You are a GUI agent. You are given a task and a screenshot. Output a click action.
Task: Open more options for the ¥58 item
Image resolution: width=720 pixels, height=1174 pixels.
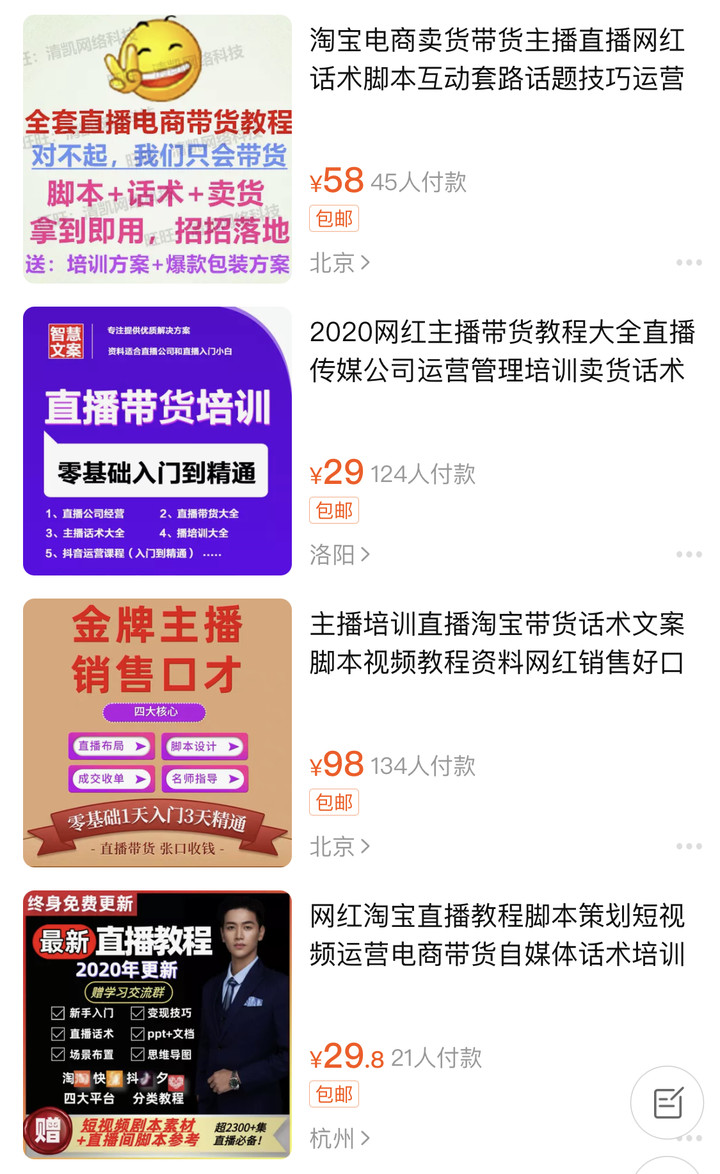point(688,263)
